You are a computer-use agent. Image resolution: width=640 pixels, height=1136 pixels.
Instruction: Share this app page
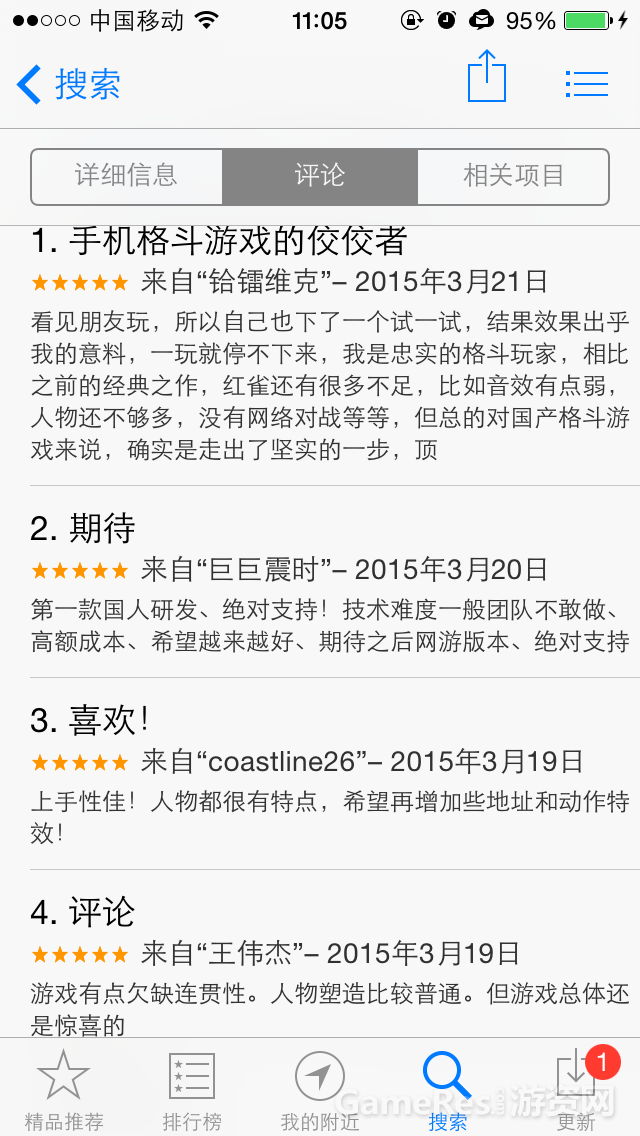486,76
